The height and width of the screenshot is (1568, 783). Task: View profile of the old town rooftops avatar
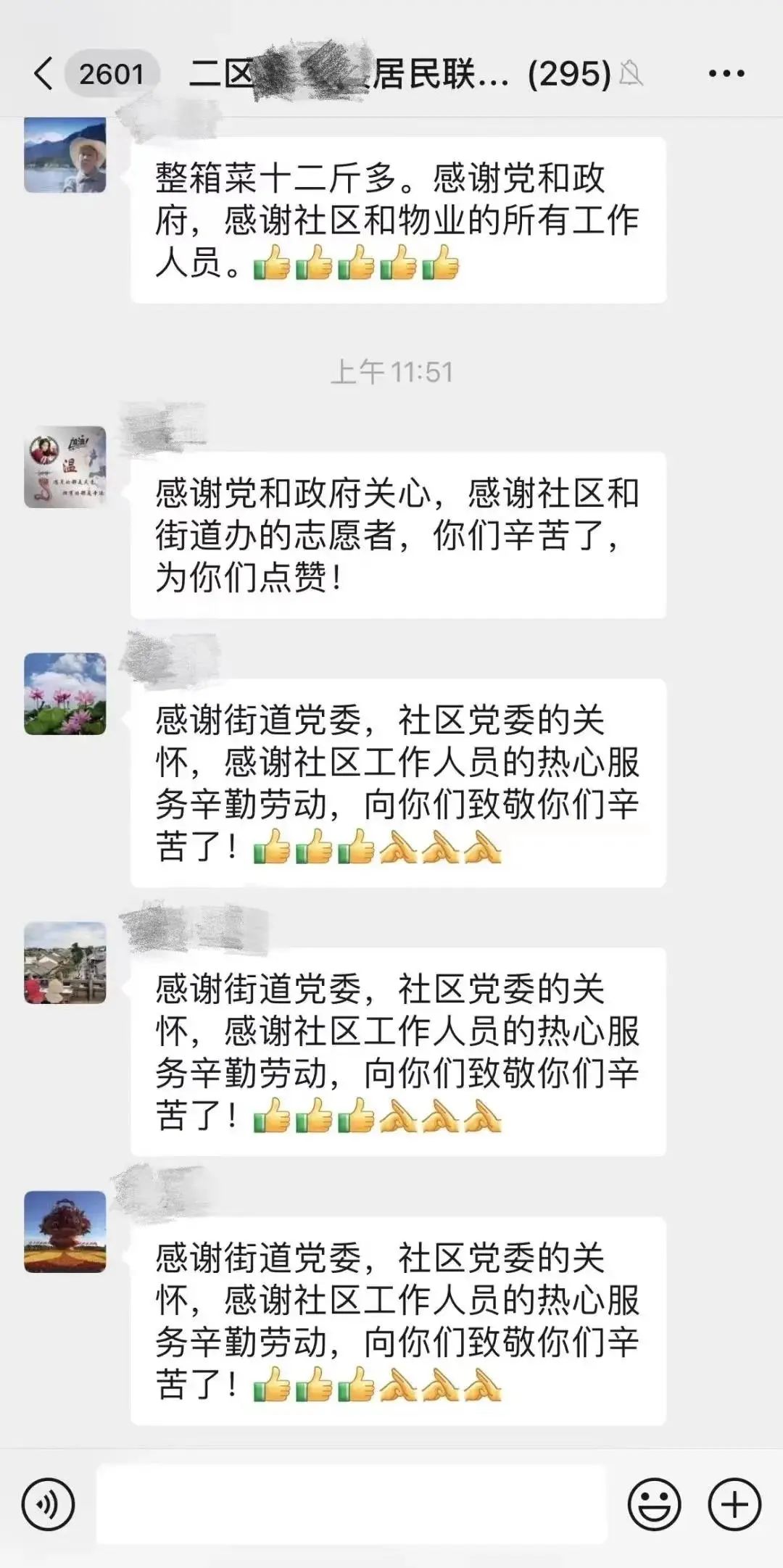(x=65, y=963)
